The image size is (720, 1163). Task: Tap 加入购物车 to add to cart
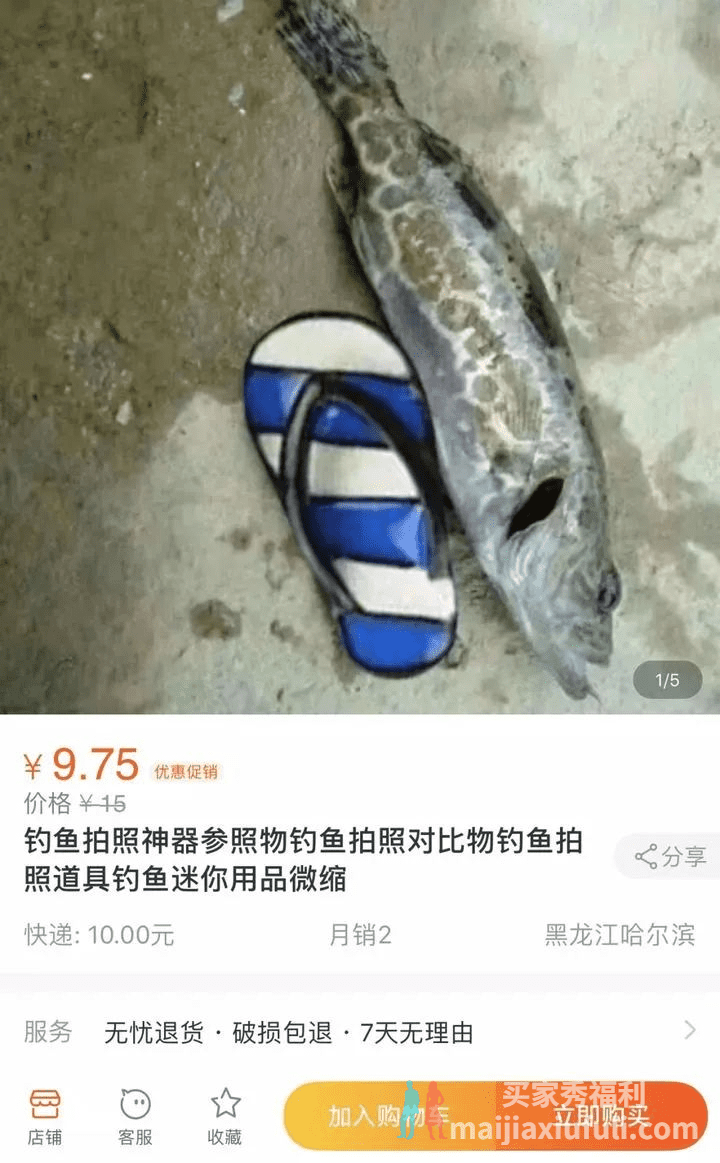[390, 1116]
